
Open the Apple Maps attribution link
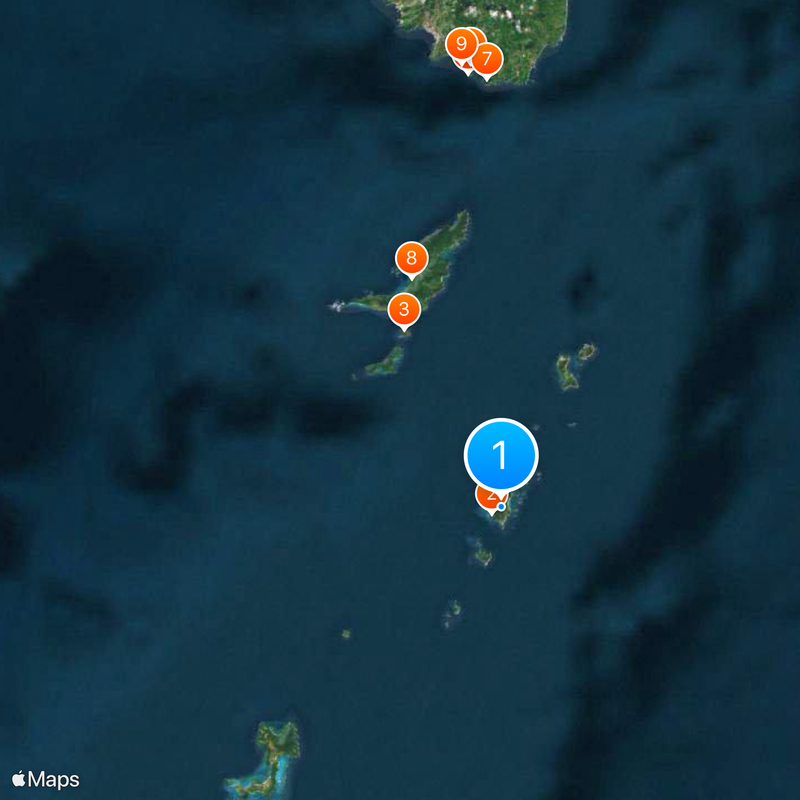pyautogui.click(x=46, y=779)
